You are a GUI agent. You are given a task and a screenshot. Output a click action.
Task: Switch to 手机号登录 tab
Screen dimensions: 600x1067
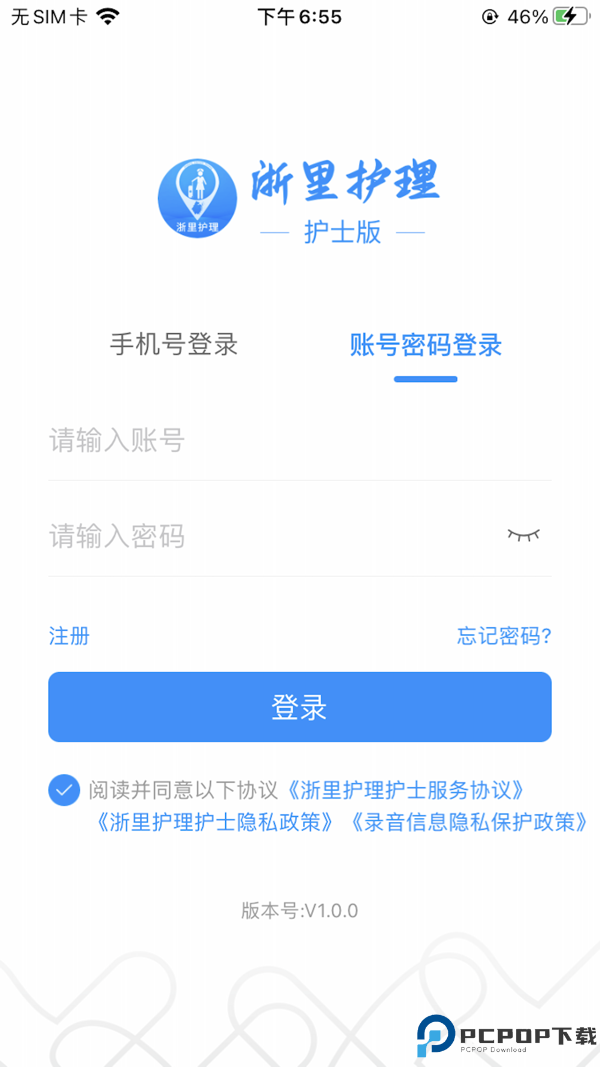click(174, 345)
